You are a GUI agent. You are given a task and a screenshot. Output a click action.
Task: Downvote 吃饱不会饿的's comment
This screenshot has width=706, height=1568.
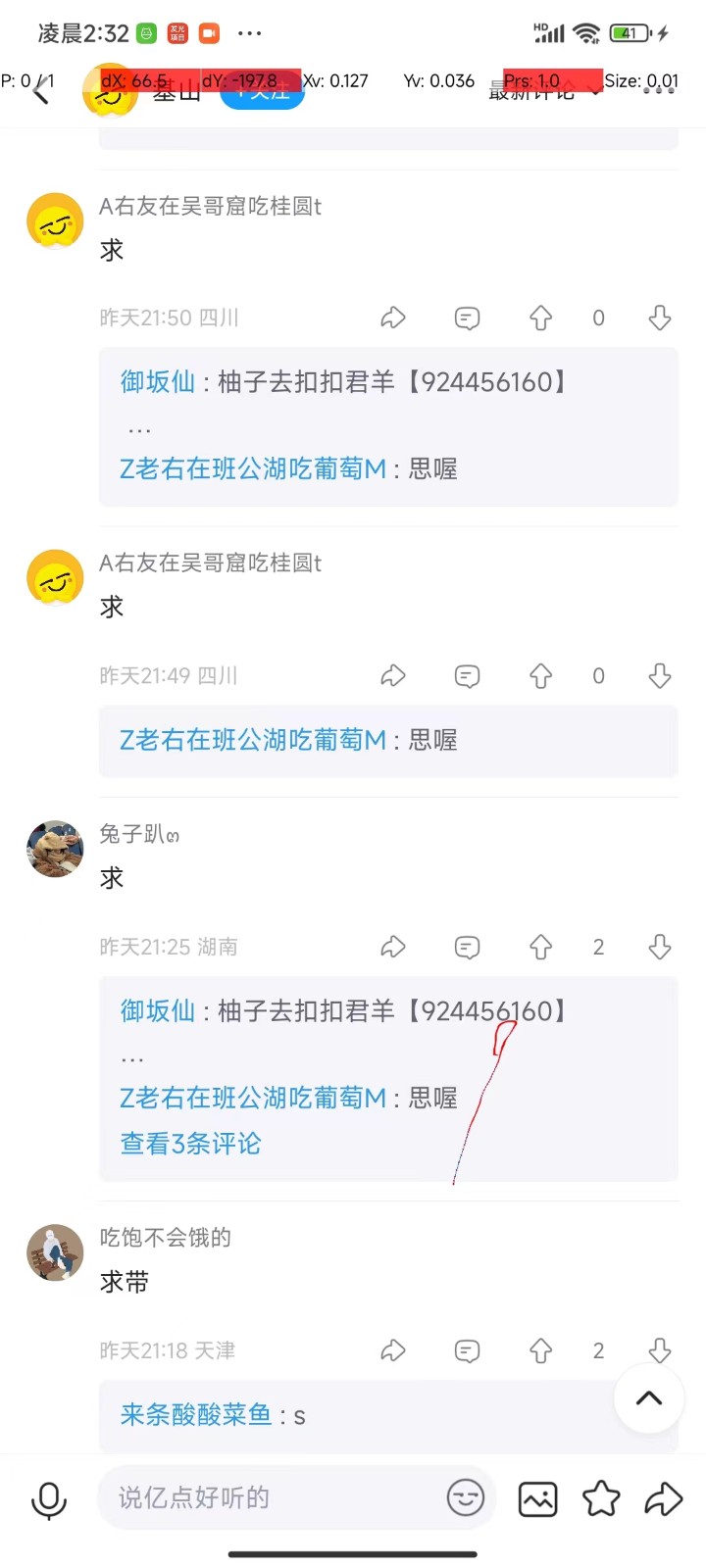click(x=660, y=1350)
